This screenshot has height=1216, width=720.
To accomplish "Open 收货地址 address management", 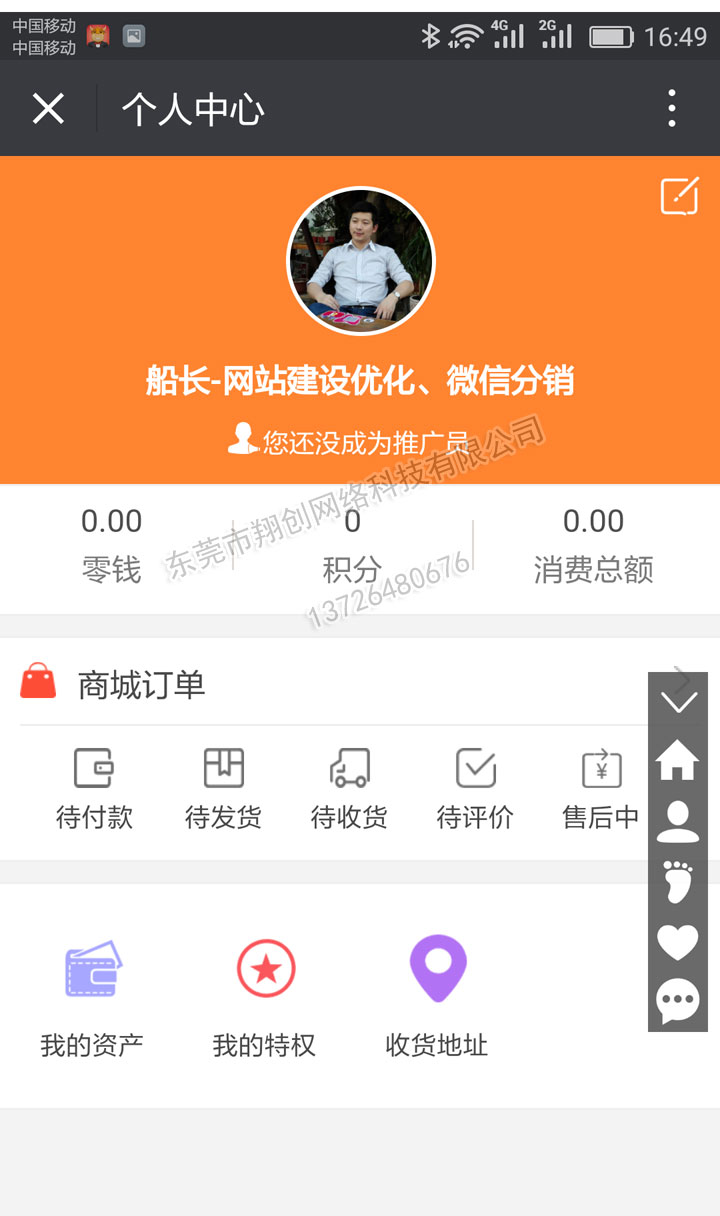I will [437, 995].
